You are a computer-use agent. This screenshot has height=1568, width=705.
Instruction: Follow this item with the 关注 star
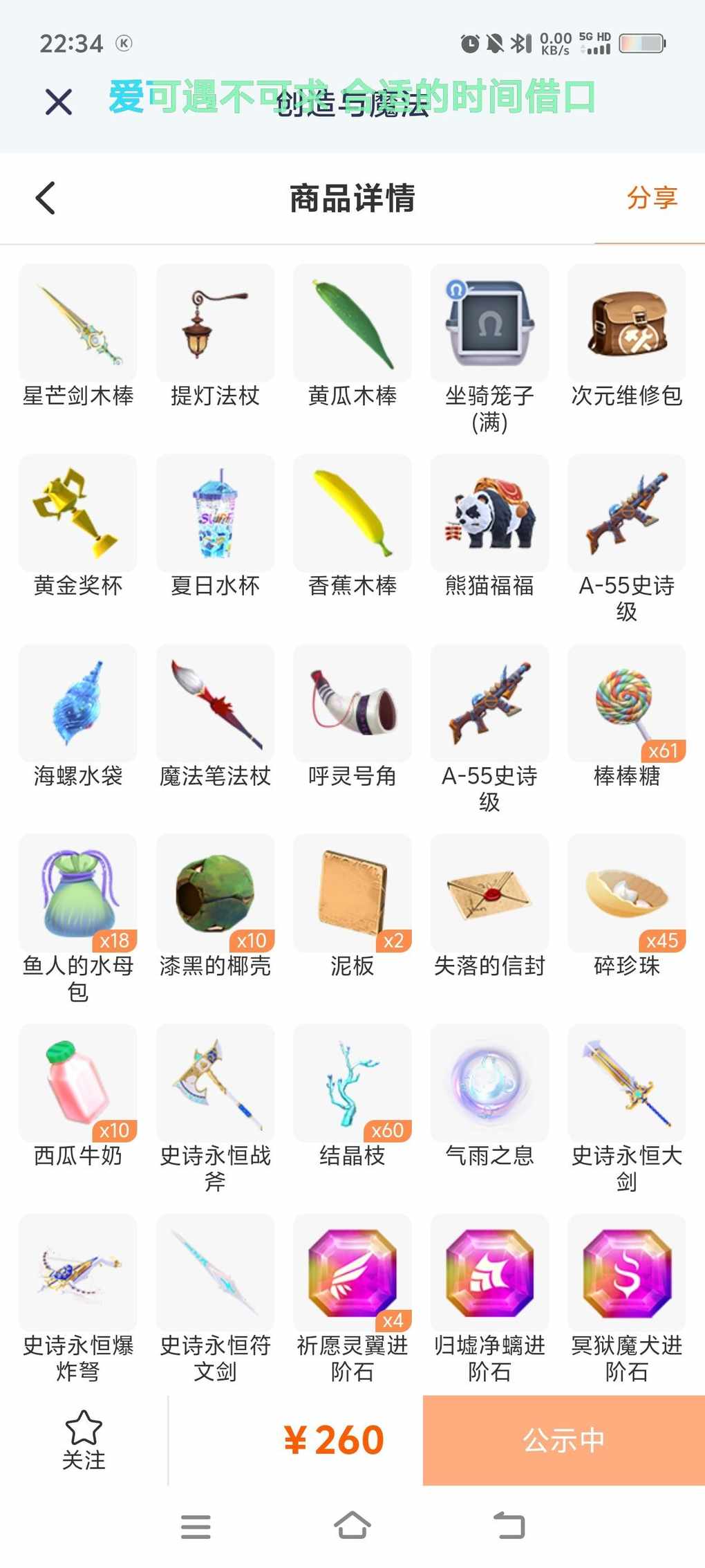pyautogui.click(x=84, y=1440)
